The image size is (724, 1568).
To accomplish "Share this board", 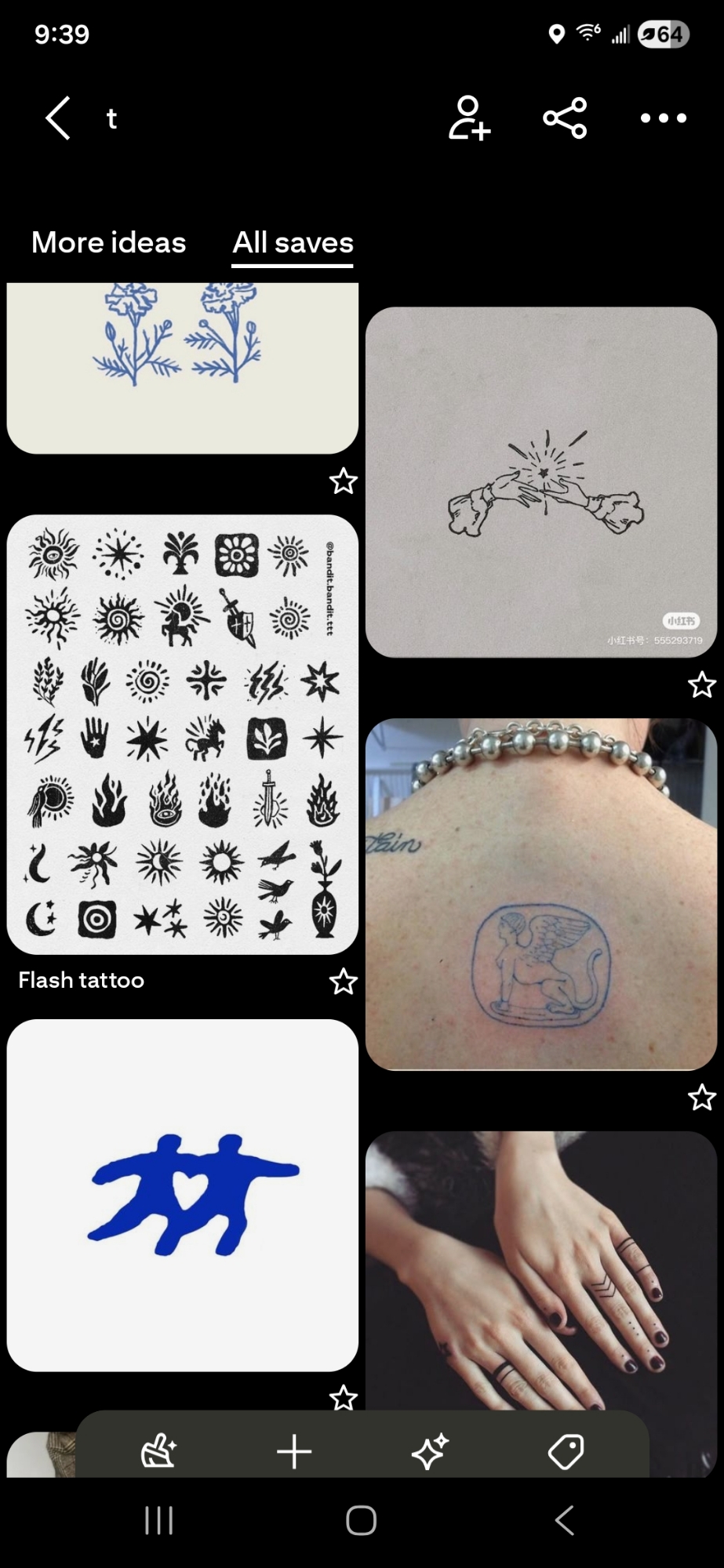I will [x=565, y=118].
